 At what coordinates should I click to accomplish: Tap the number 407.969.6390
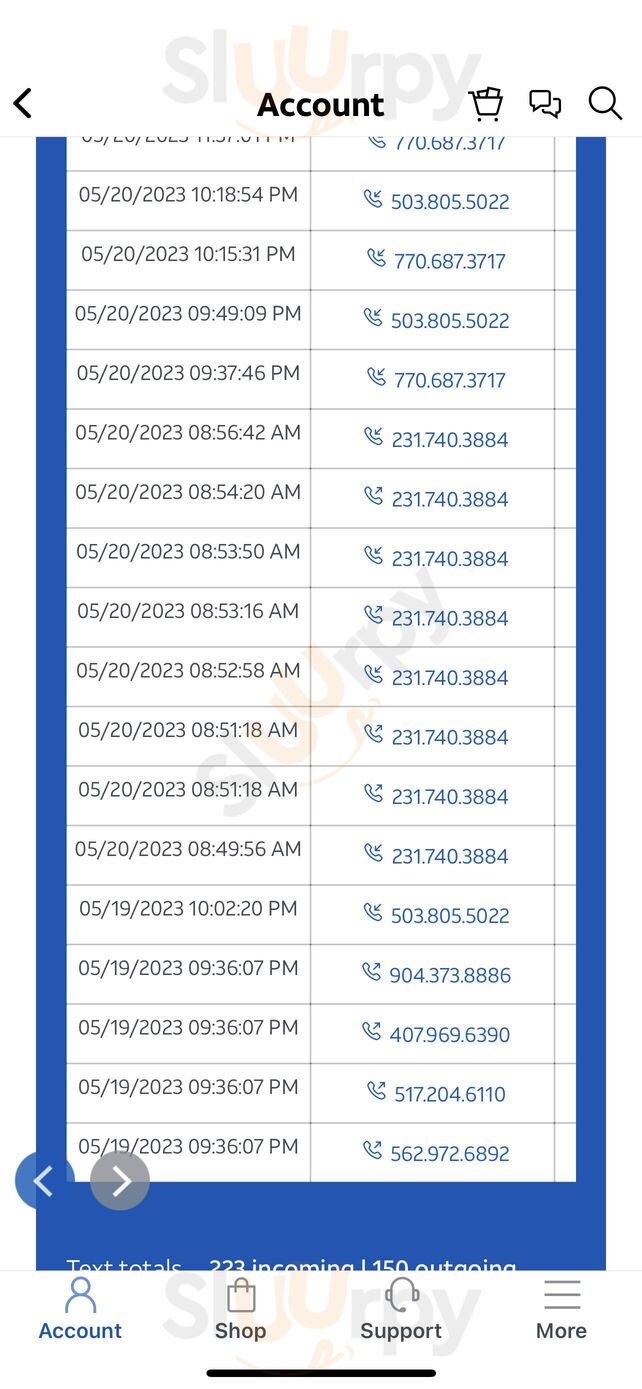pyautogui.click(x=449, y=1034)
